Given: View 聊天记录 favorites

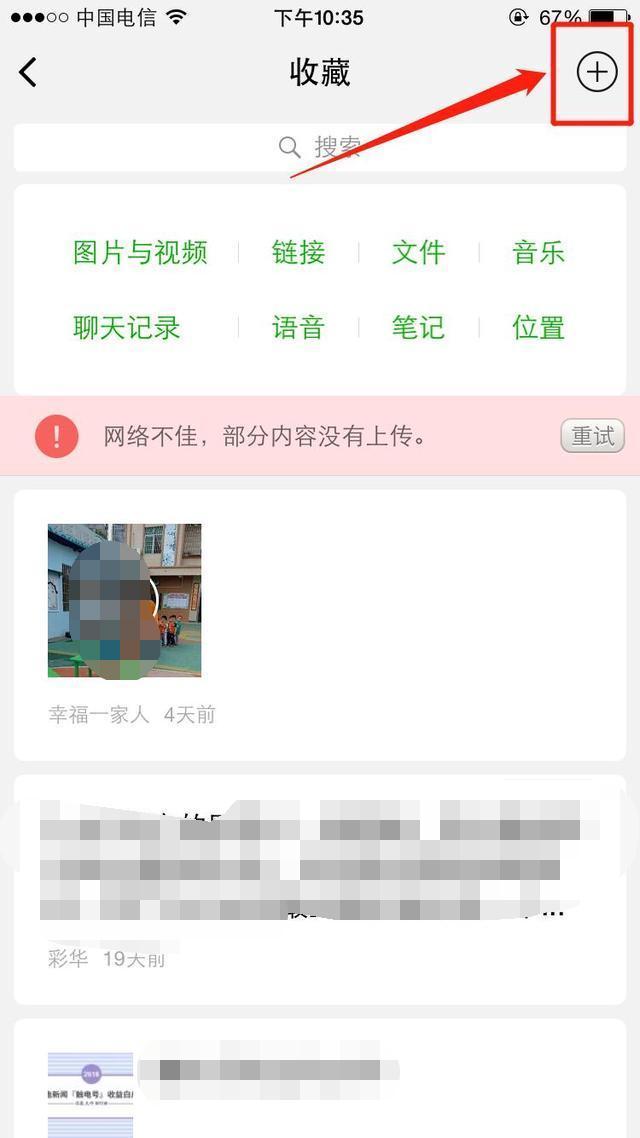Looking at the screenshot, I should click(x=127, y=327).
